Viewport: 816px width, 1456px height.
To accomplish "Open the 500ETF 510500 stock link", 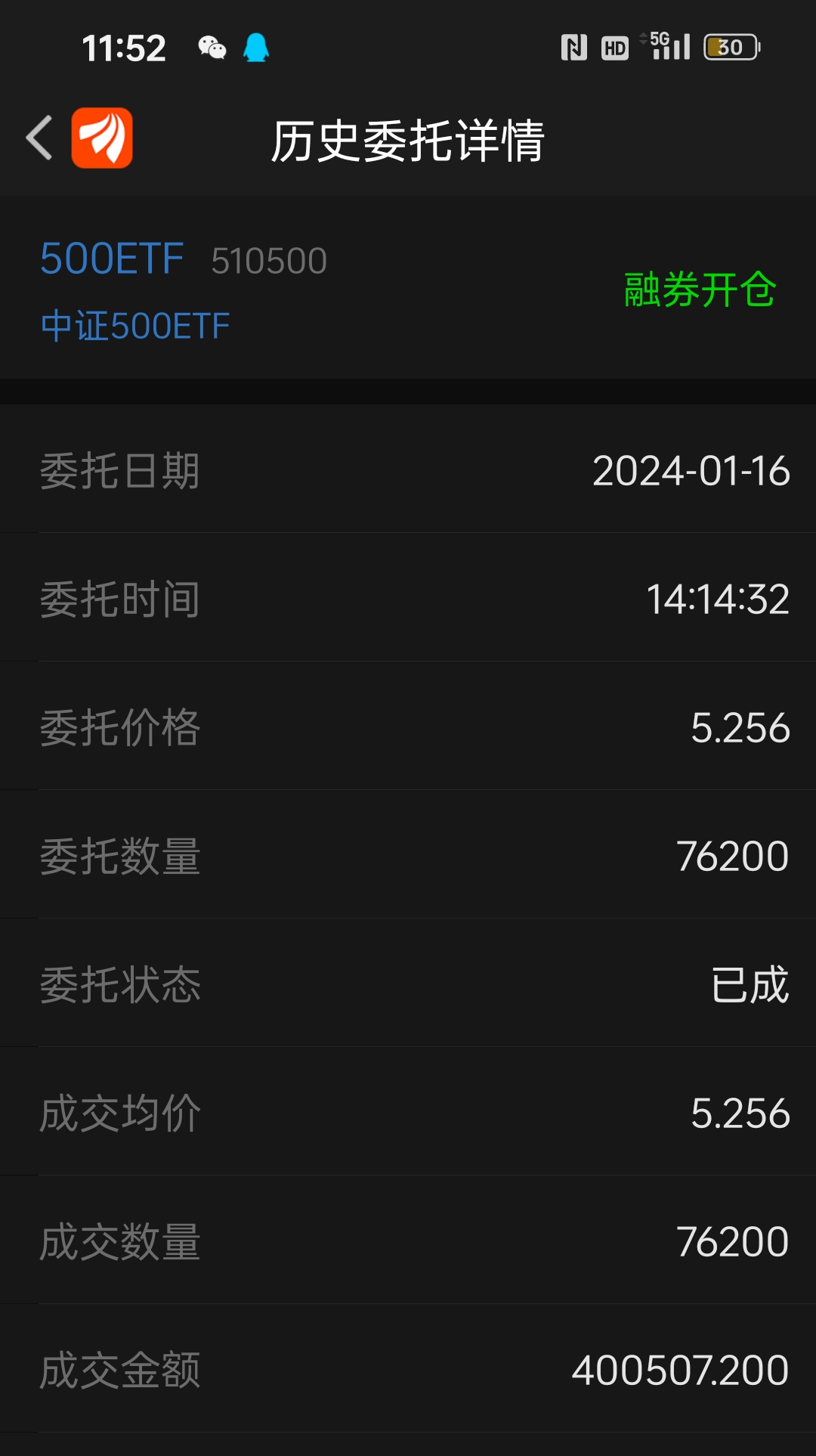I will coord(112,259).
